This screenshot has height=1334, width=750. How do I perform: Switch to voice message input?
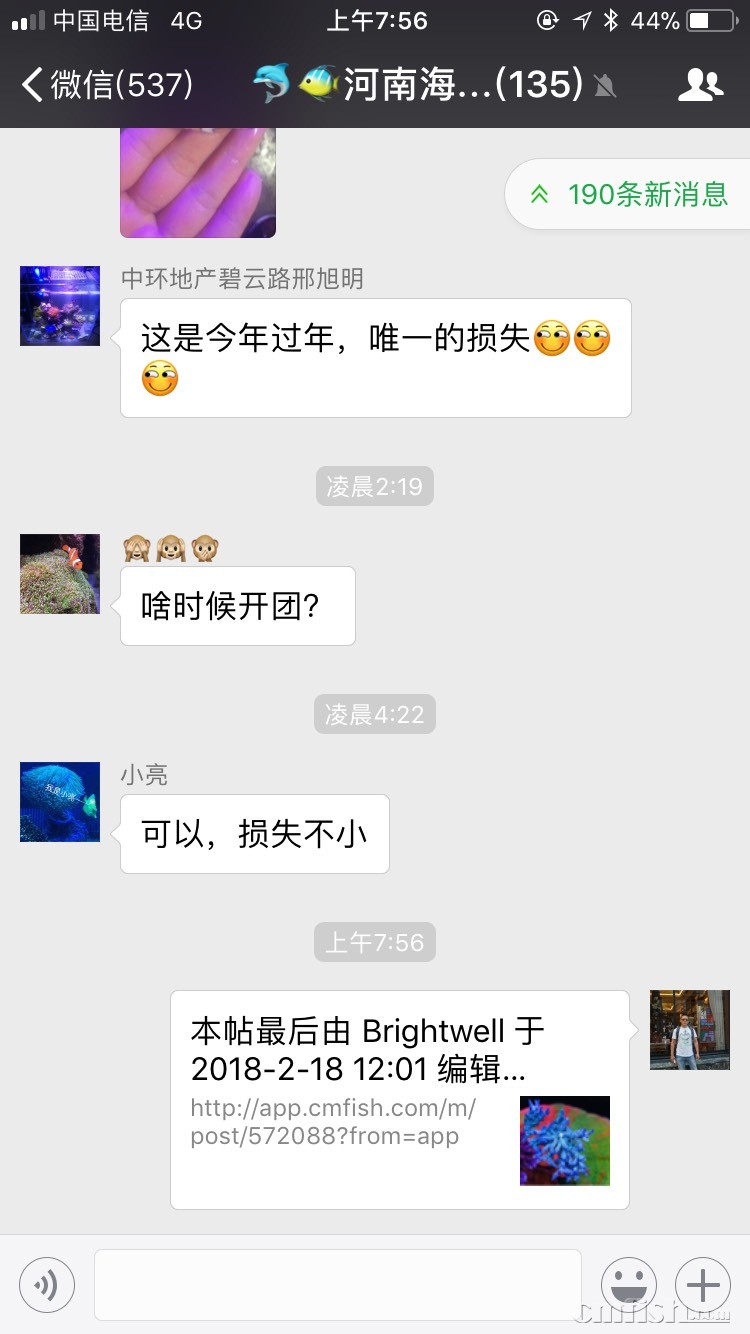pyautogui.click(x=47, y=1284)
